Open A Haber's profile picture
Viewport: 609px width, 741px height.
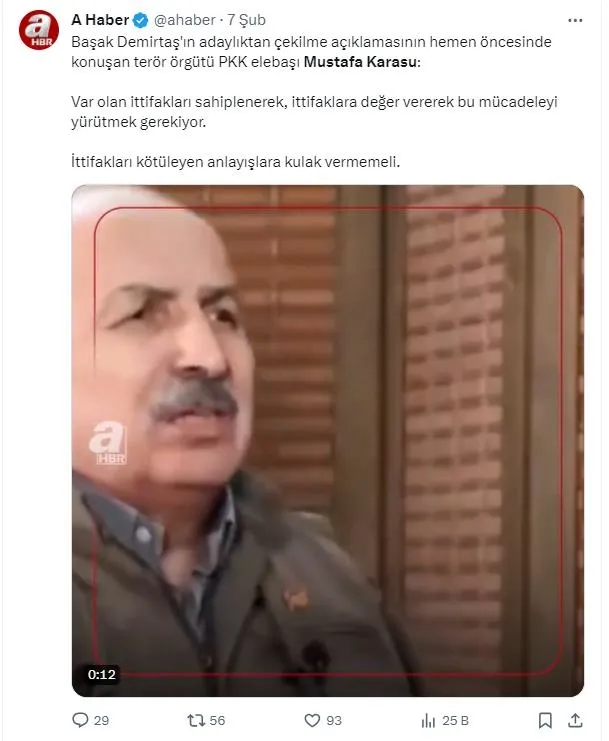pyautogui.click(x=40, y=32)
